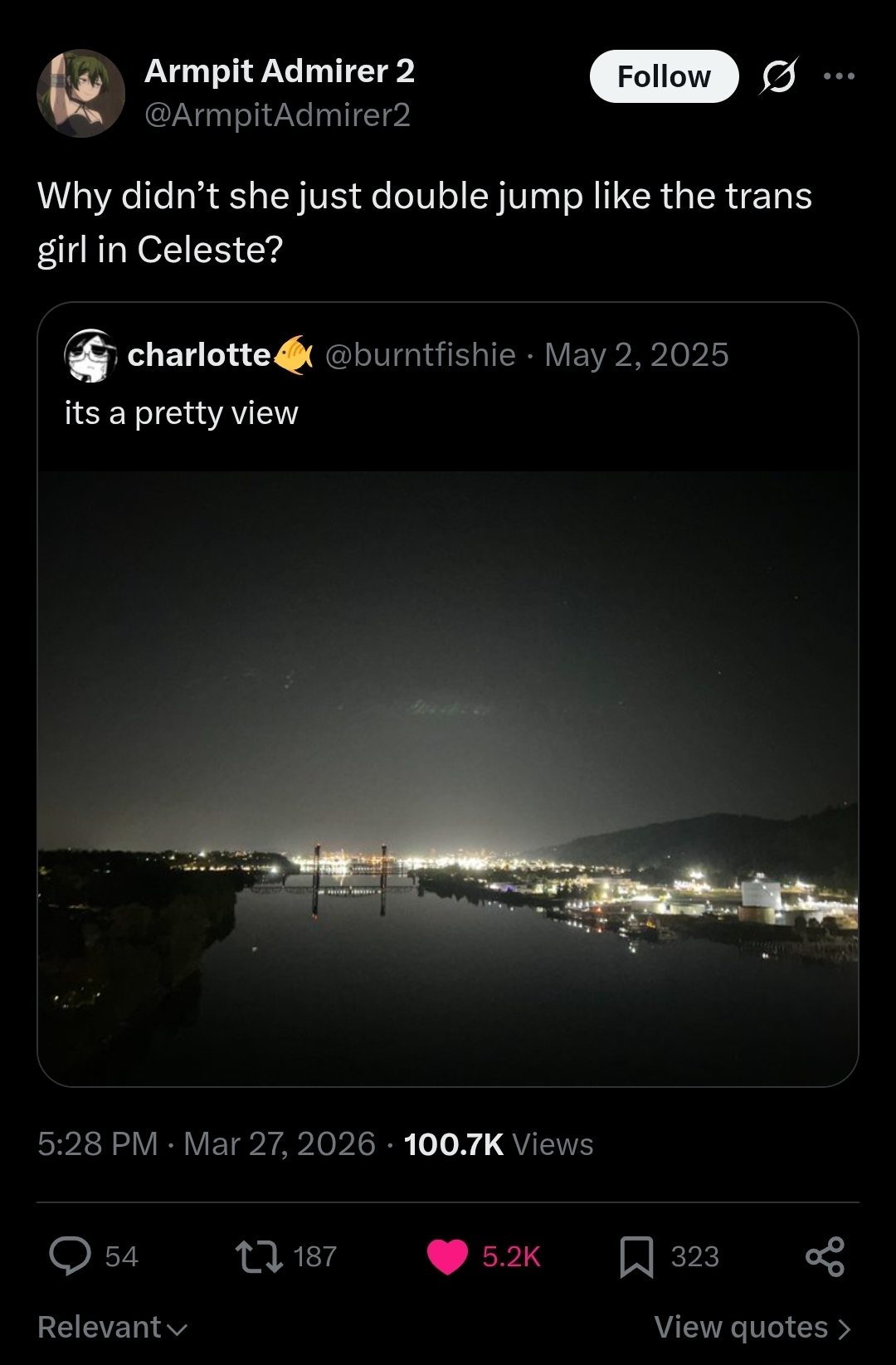Open View quotes
896x1365 pixels.
tap(752, 1327)
